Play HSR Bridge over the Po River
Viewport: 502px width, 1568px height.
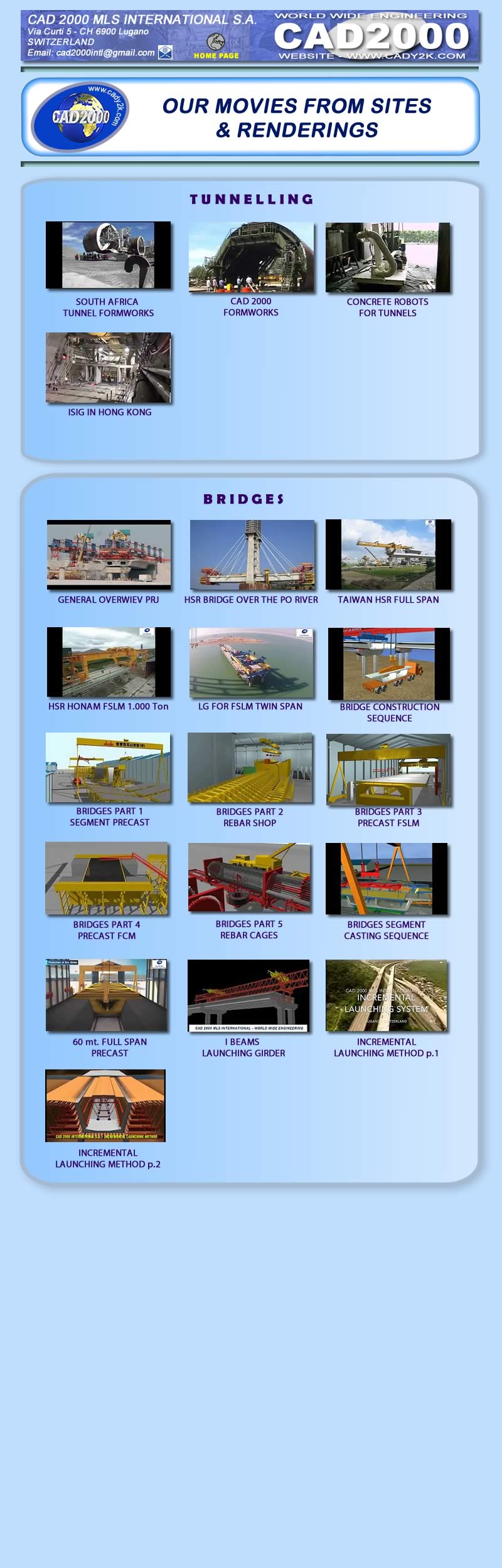[252, 554]
